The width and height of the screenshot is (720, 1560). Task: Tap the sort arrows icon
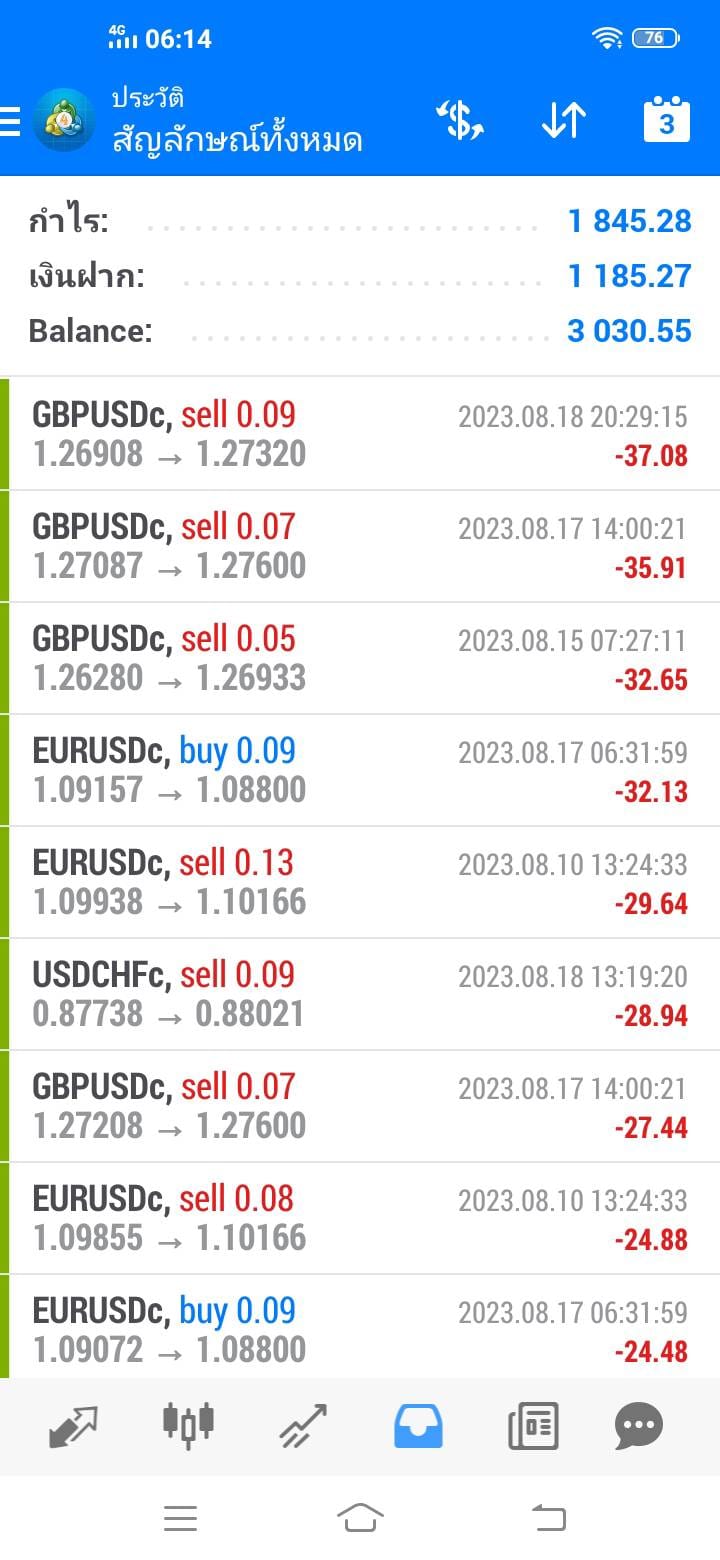click(564, 121)
